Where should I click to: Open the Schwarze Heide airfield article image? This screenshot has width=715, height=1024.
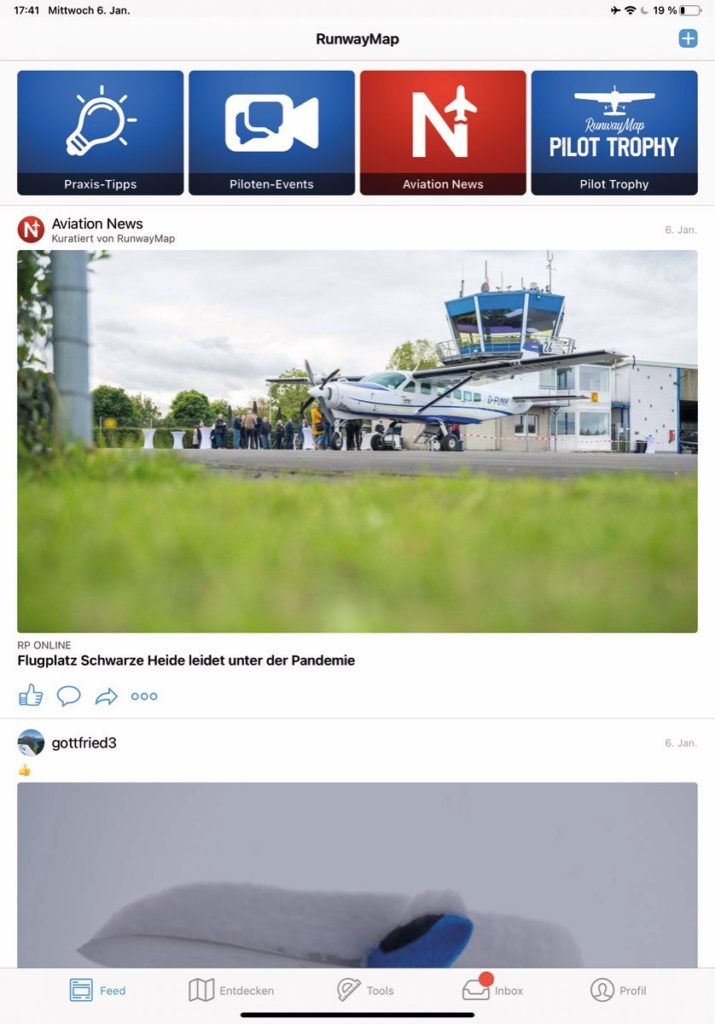[357, 441]
